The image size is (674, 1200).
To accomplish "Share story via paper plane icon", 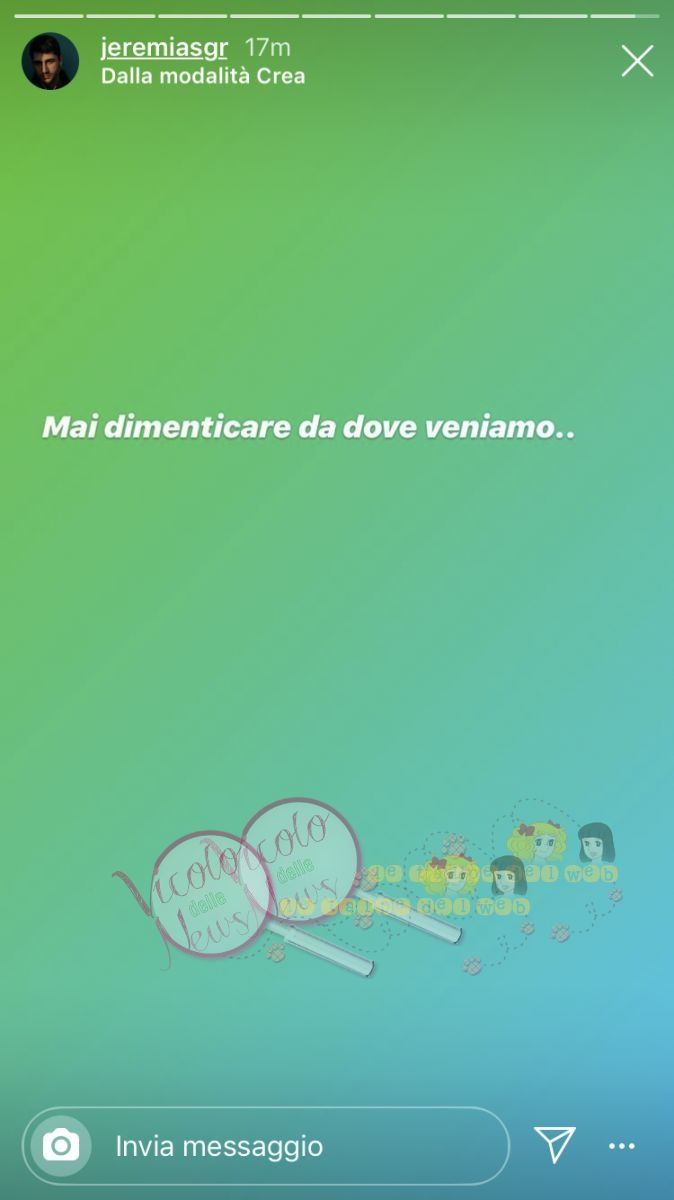I will click(554, 1145).
